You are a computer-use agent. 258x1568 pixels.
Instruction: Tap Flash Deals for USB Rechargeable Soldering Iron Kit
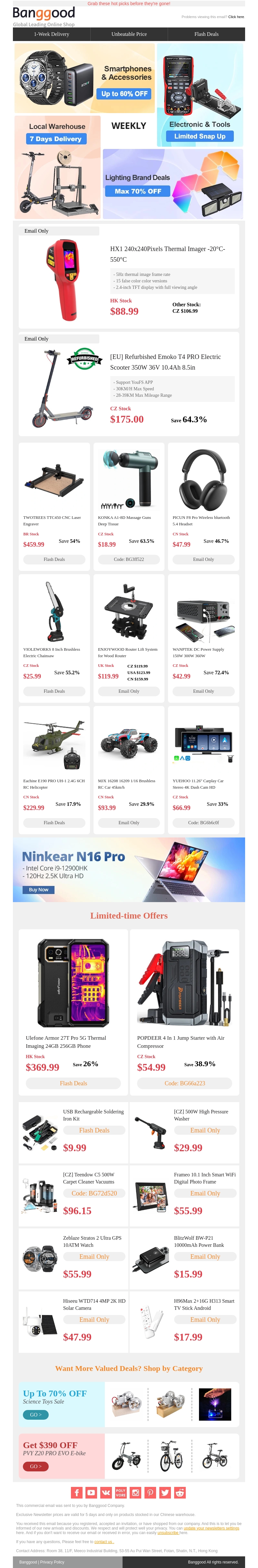[94, 1130]
